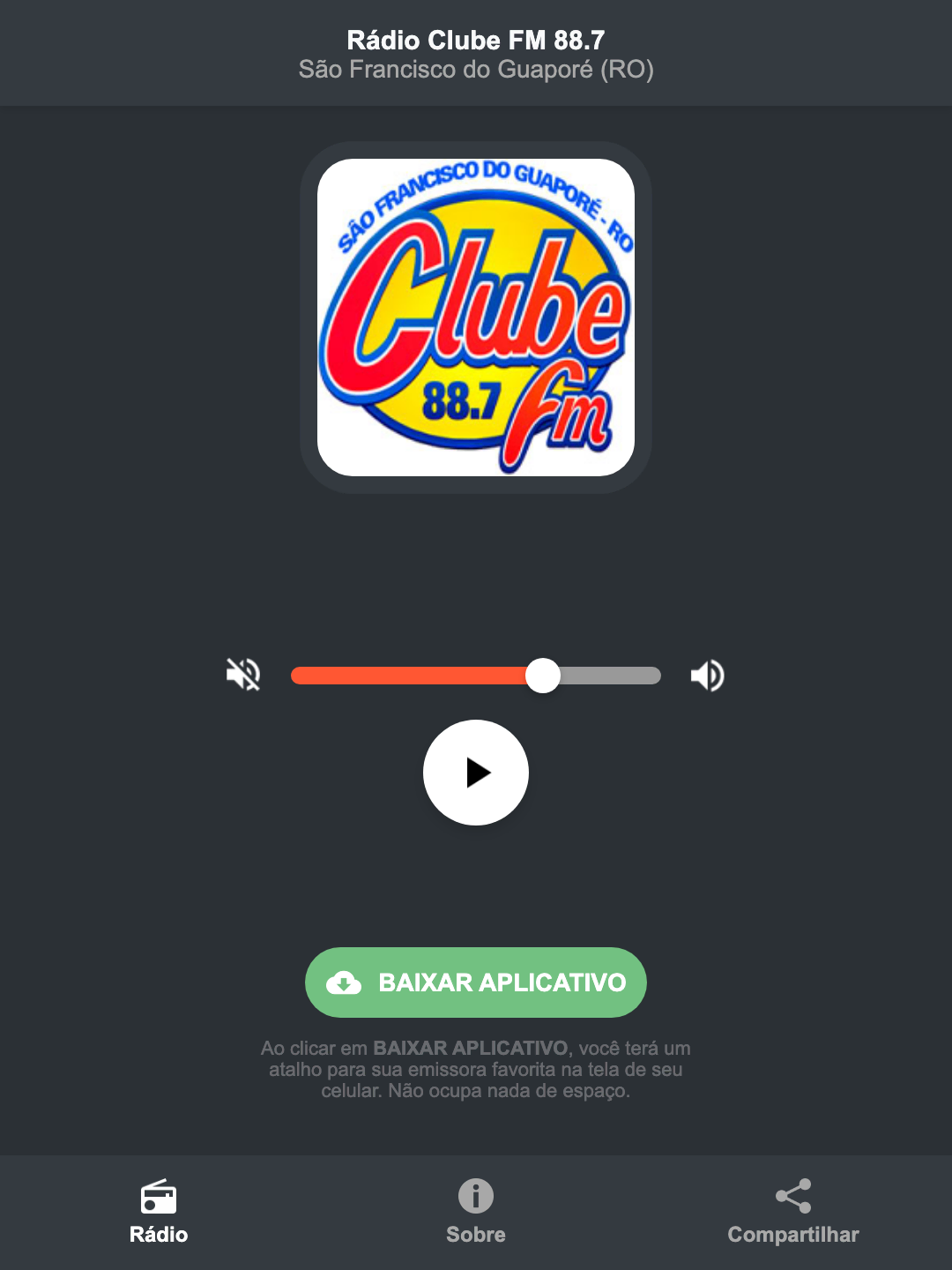
Task: Click the station title Rádio Clube FM 88.7
Action: pos(475,40)
